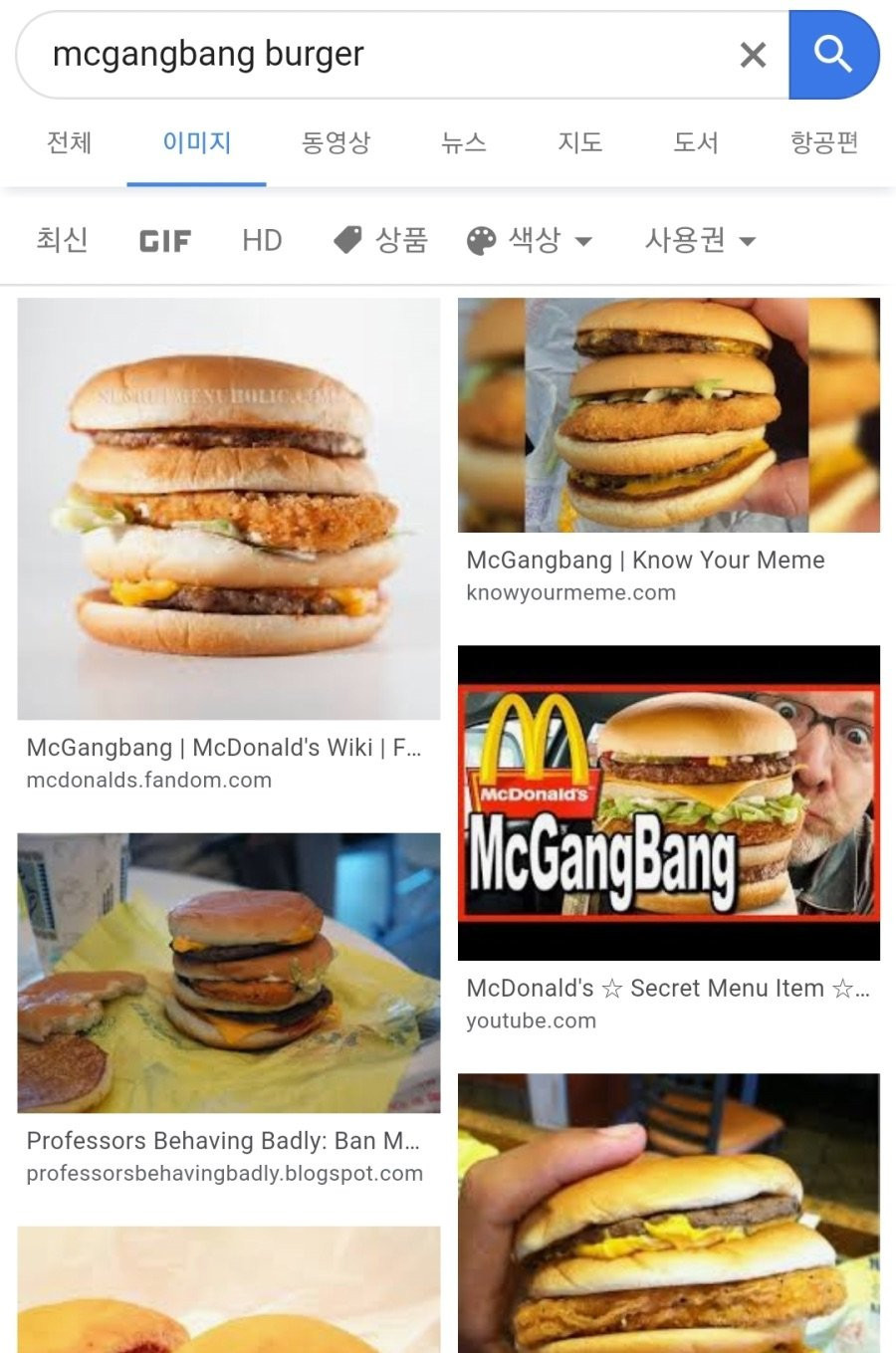The width and height of the screenshot is (896, 1353).
Task: Open the Professors Behaving Badly image result
Action: click(x=228, y=973)
